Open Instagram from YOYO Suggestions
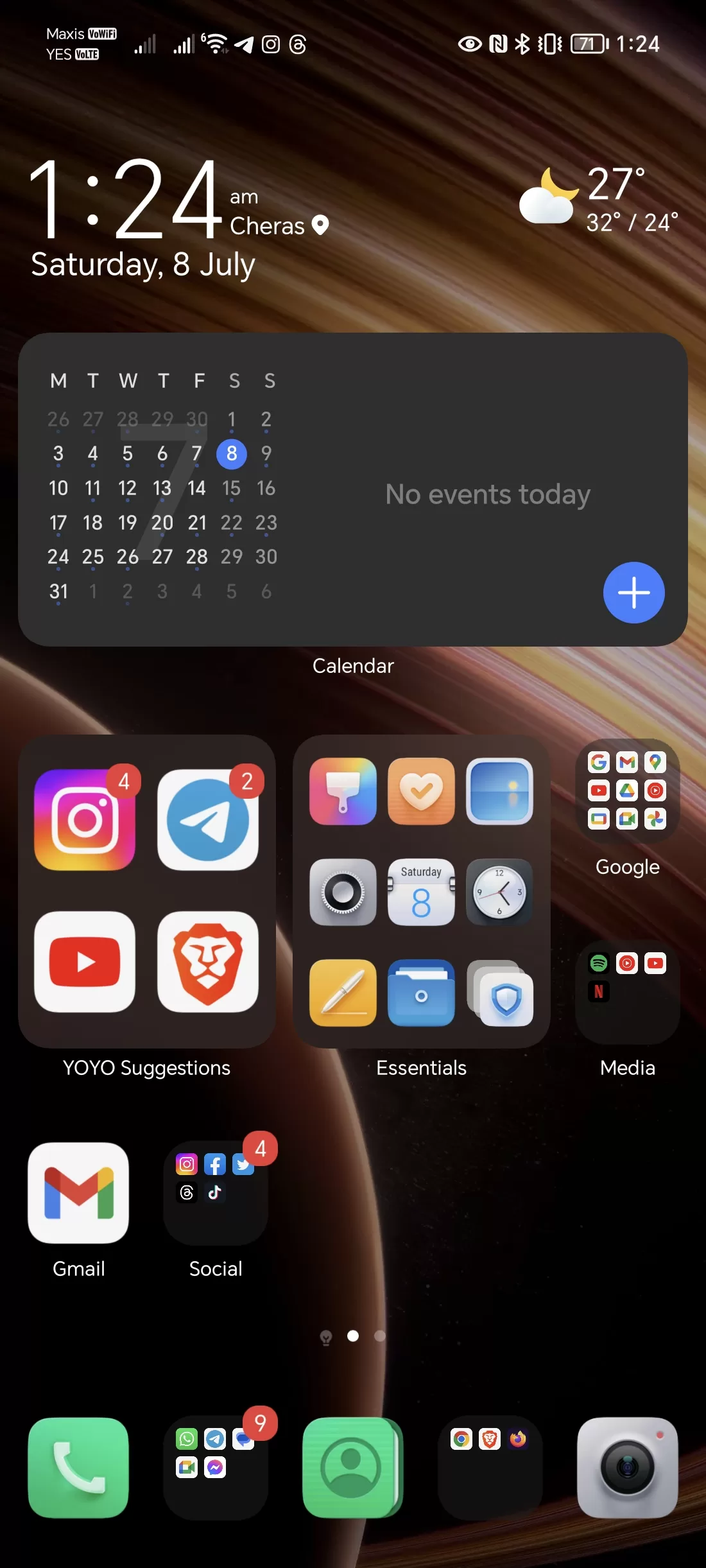Viewport: 706px width, 1568px height. point(85,820)
